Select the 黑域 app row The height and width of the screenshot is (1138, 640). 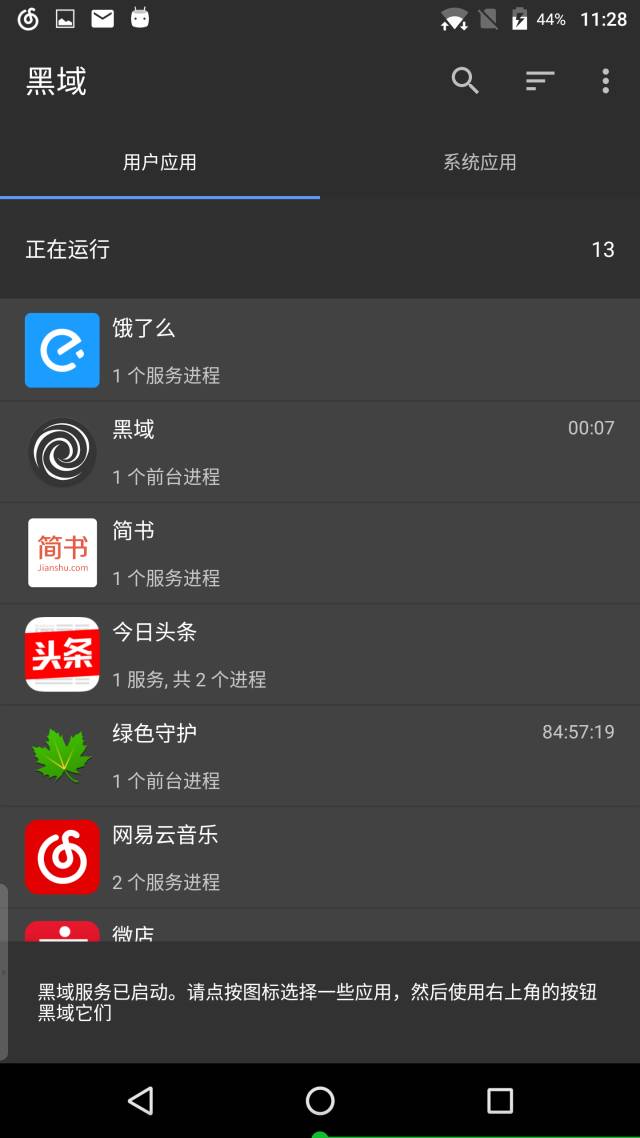pyautogui.click(x=320, y=452)
